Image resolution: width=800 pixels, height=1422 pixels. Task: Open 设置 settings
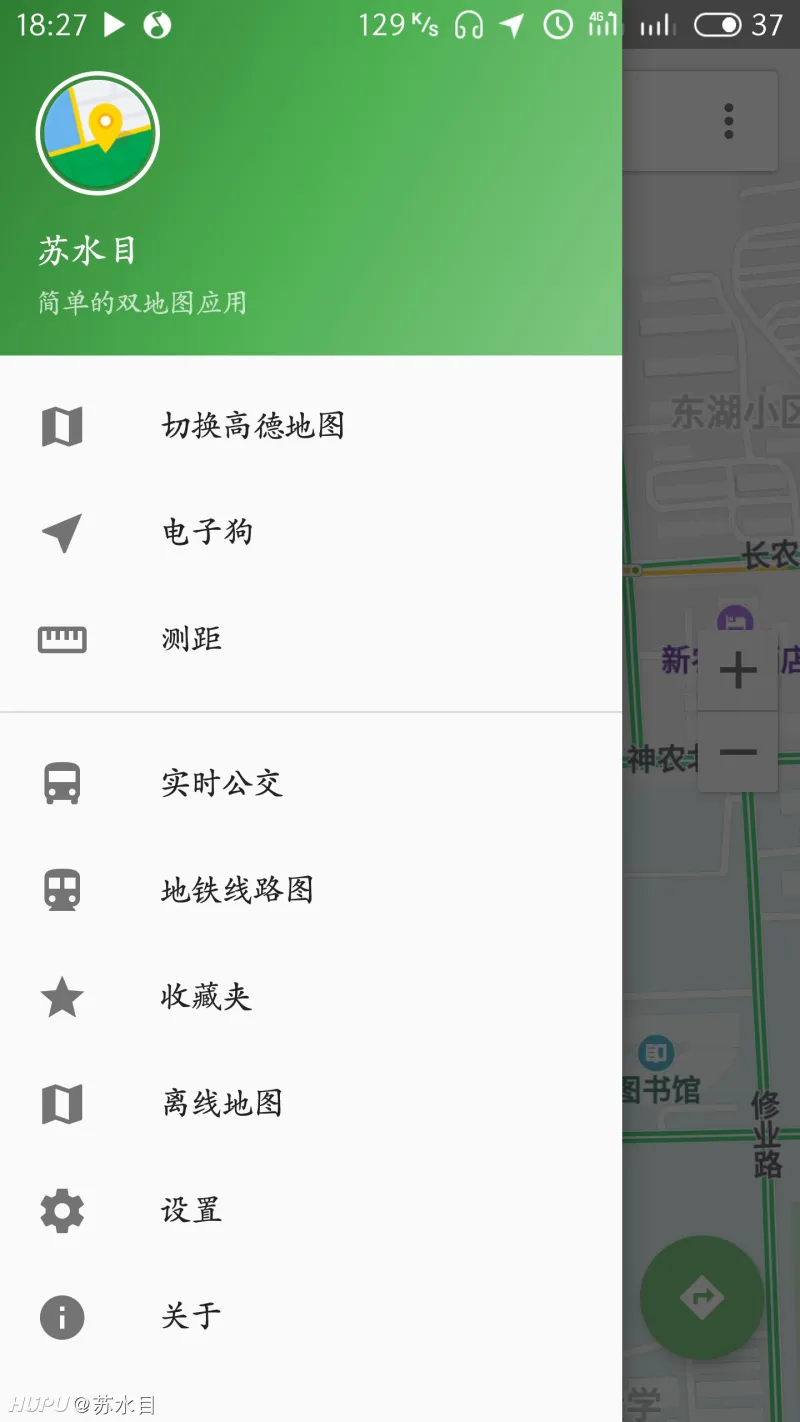pyautogui.click(x=191, y=1210)
